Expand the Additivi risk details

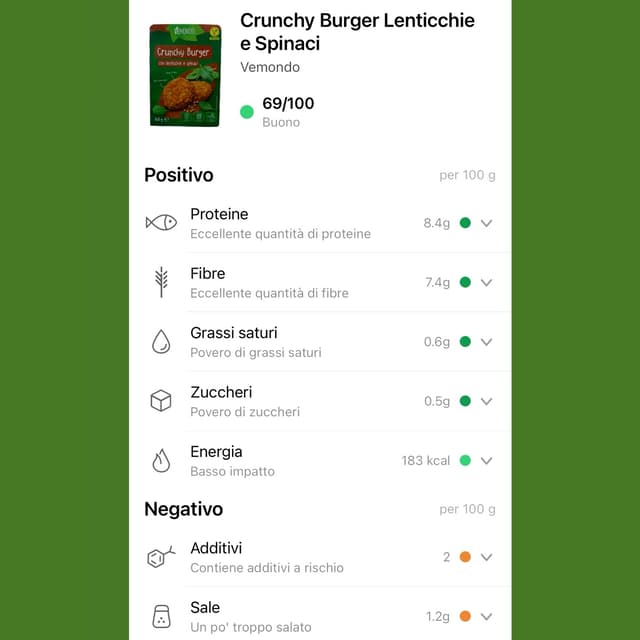(486, 557)
